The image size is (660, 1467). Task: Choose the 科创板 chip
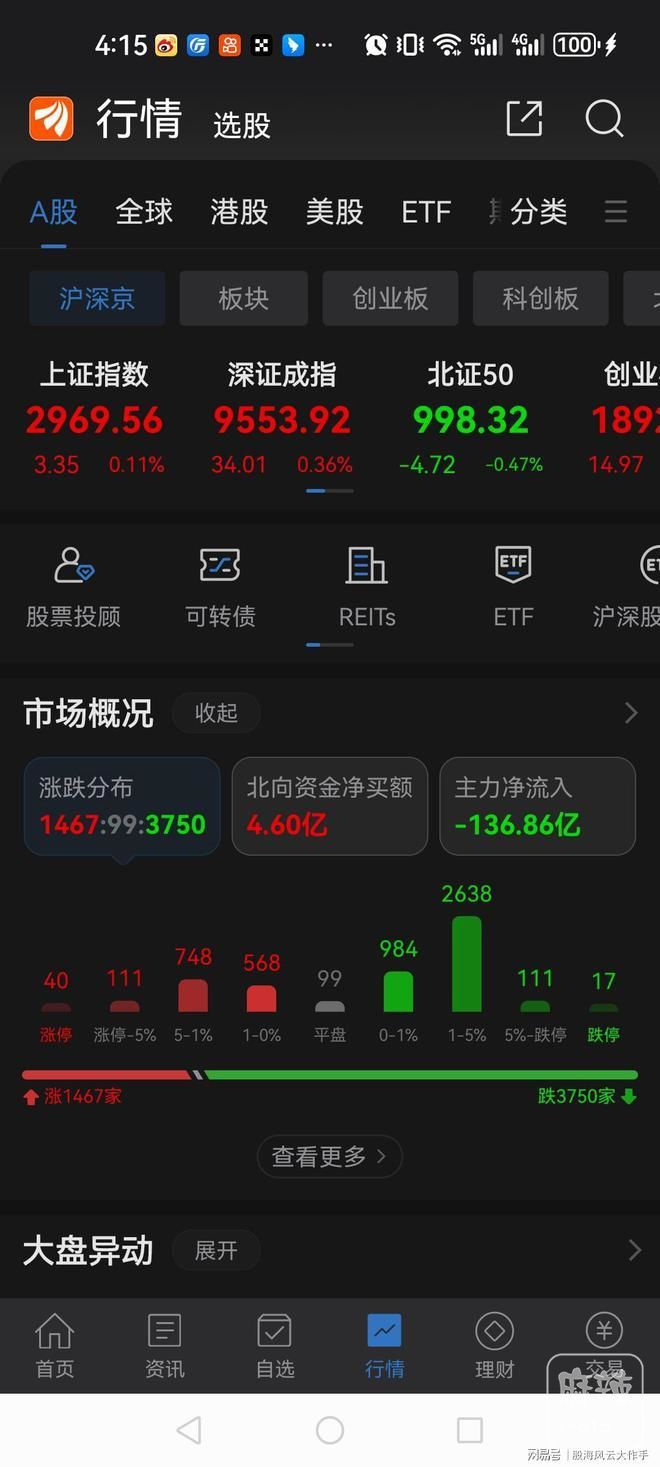tap(540, 298)
